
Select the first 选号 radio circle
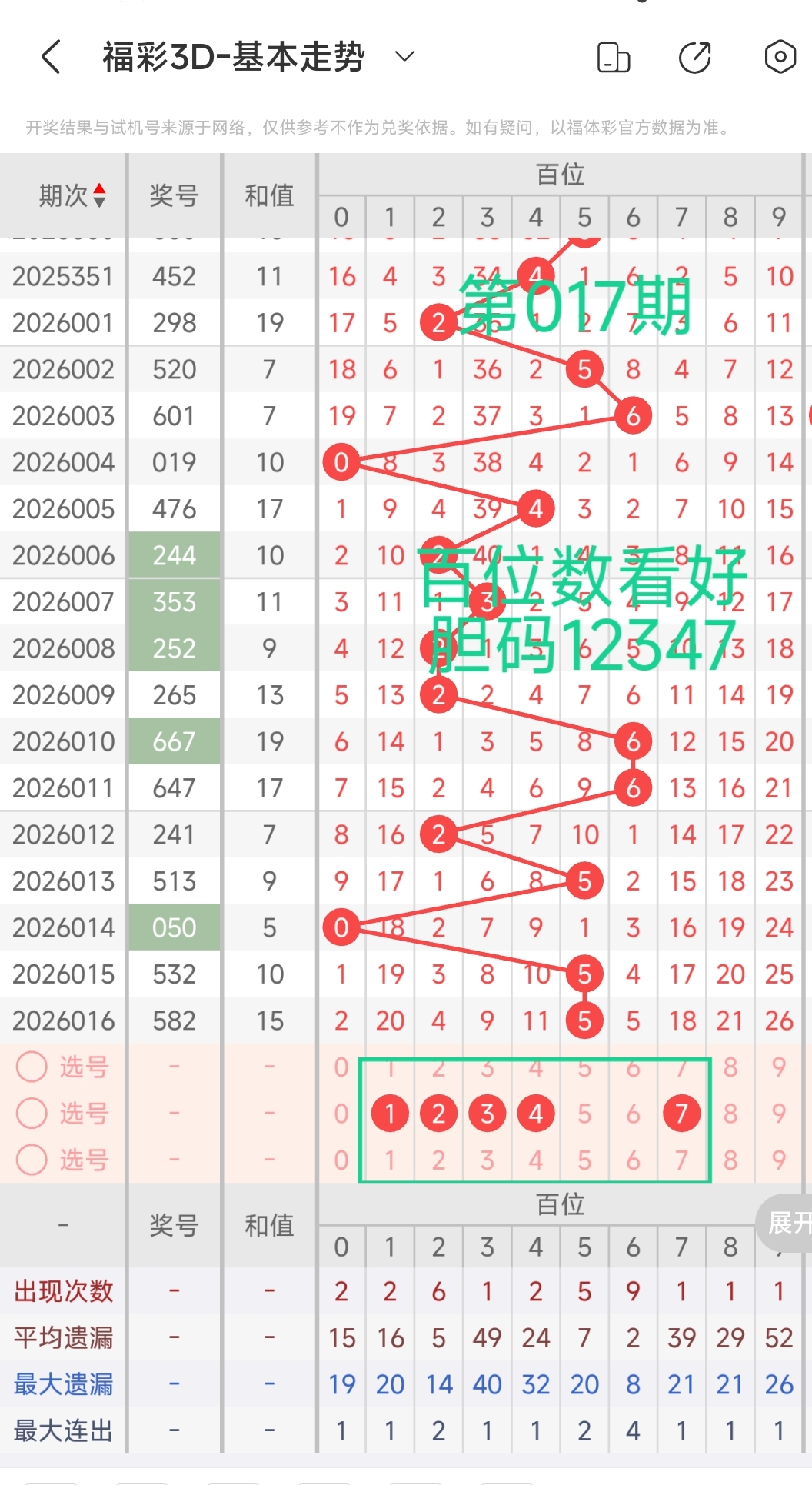tap(31, 1067)
